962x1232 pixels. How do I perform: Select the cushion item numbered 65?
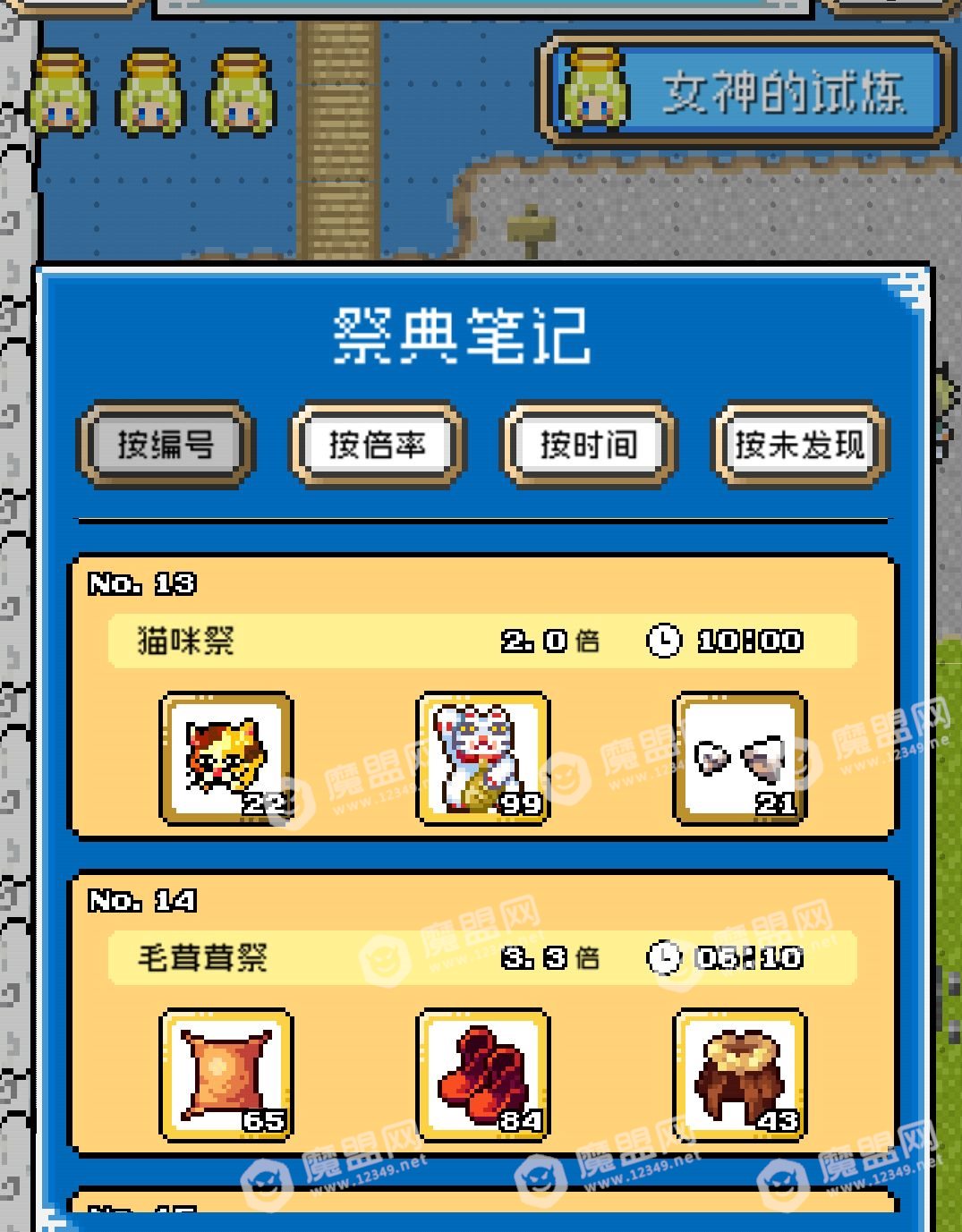click(226, 1075)
